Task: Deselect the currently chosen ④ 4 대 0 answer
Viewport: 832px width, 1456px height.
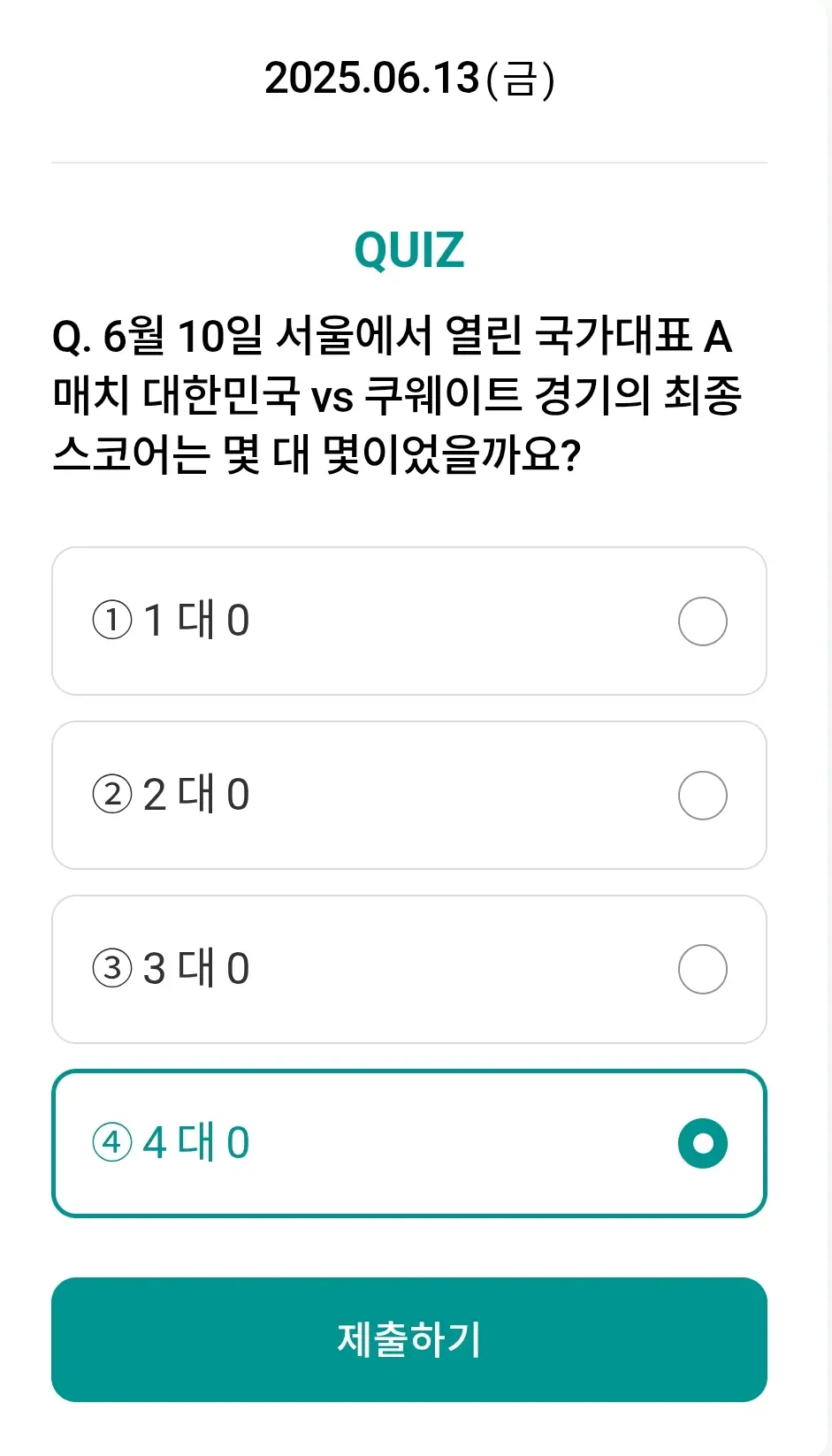Action: click(411, 1143)
